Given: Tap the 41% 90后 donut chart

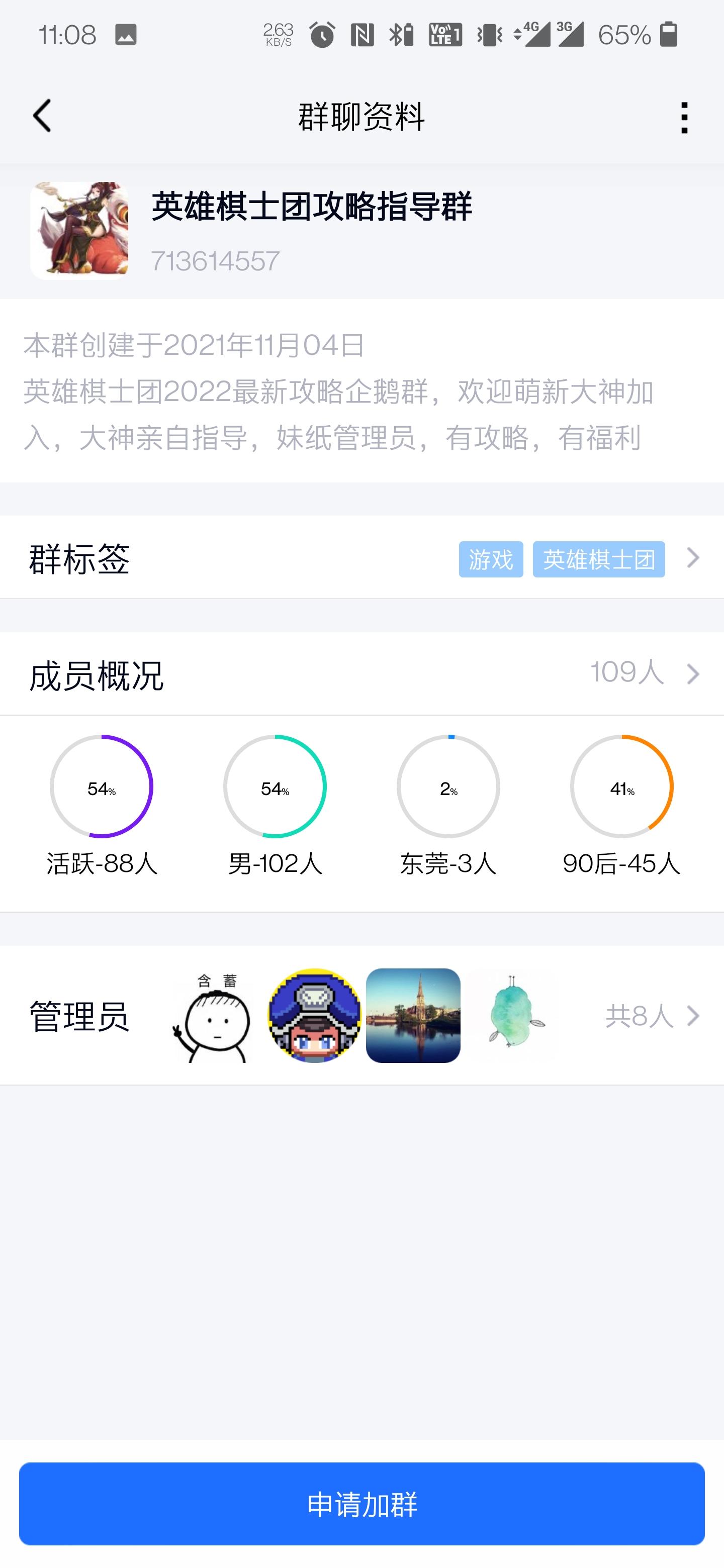Looking at the screenshot, I should tap(622, 787).
